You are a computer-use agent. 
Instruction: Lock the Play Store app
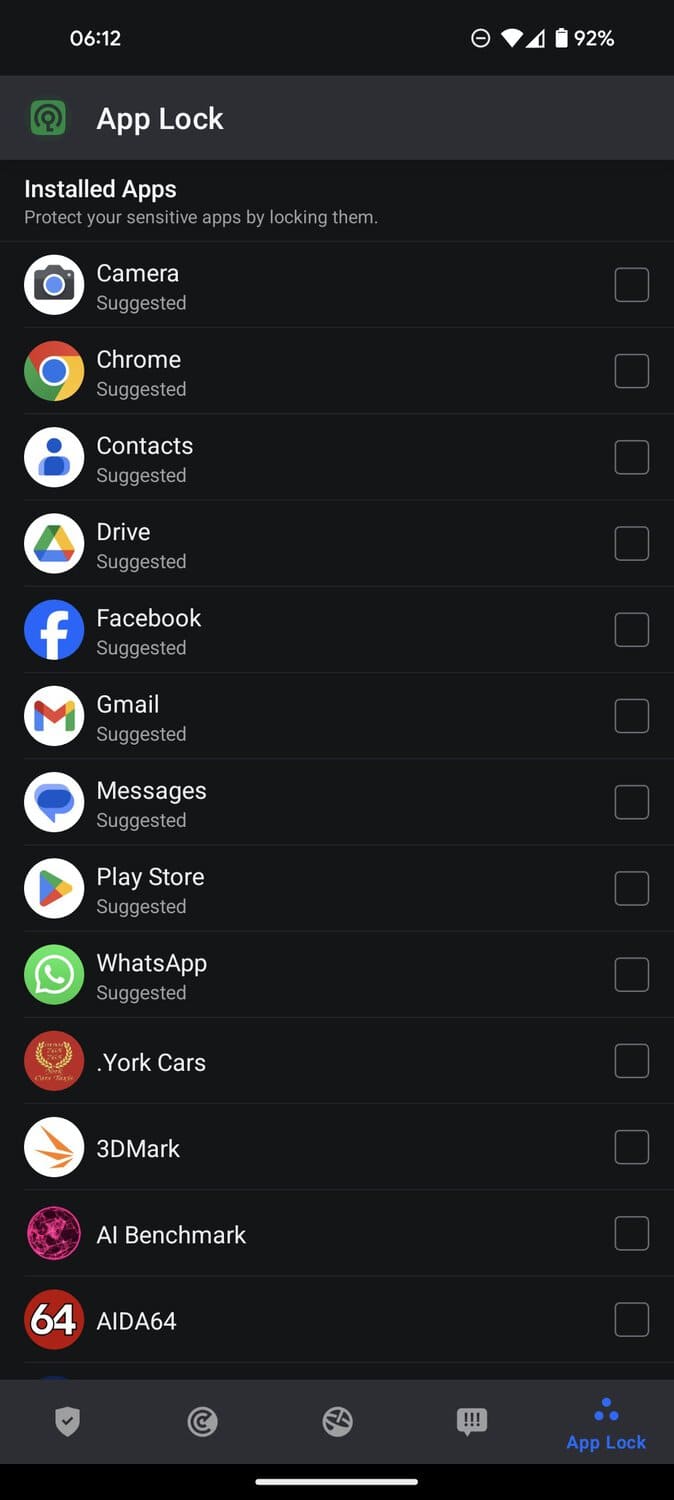[631, 888]
